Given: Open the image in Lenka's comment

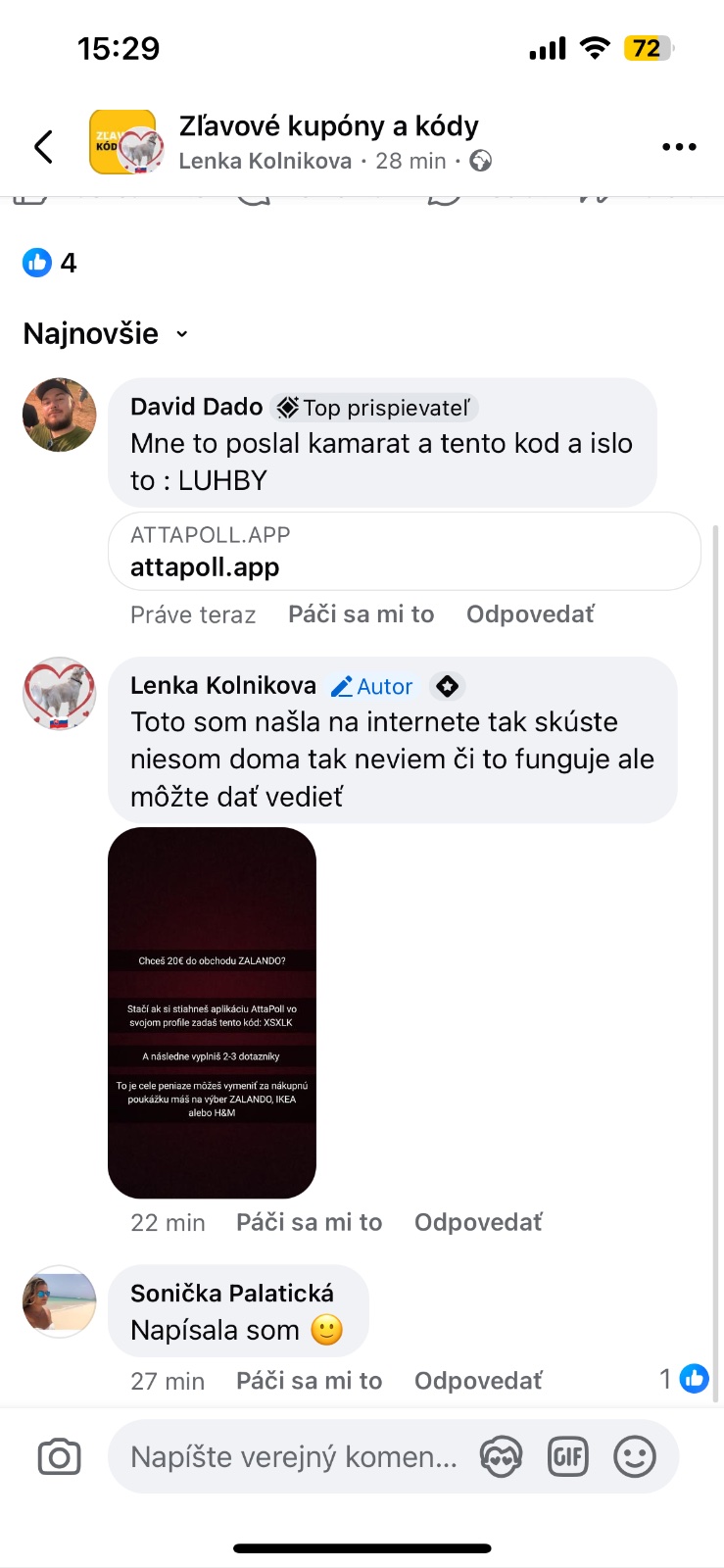Looking at the screenshot, I should coord(212,1012).
